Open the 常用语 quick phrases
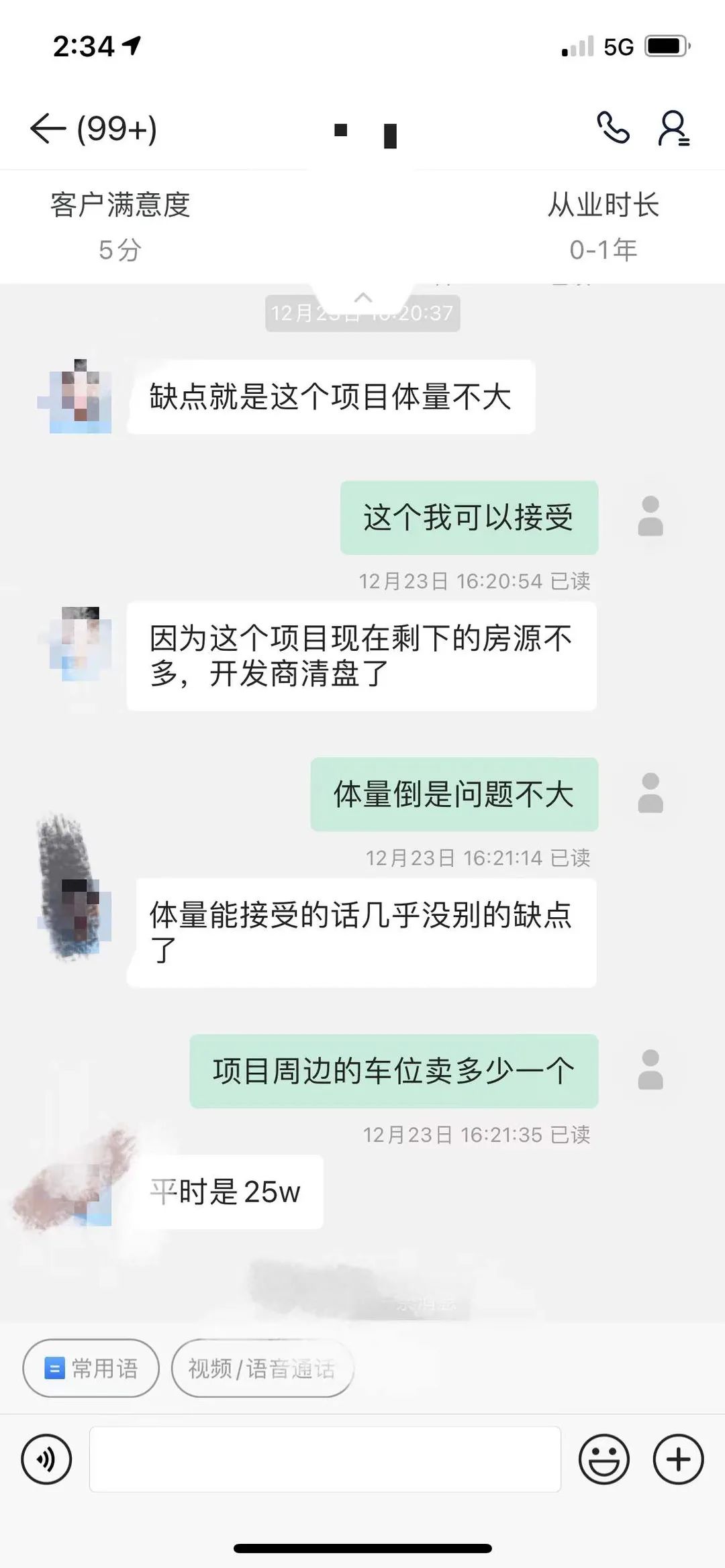Viewport: 725px width, 1568px height. click(x=91, y=1368)
